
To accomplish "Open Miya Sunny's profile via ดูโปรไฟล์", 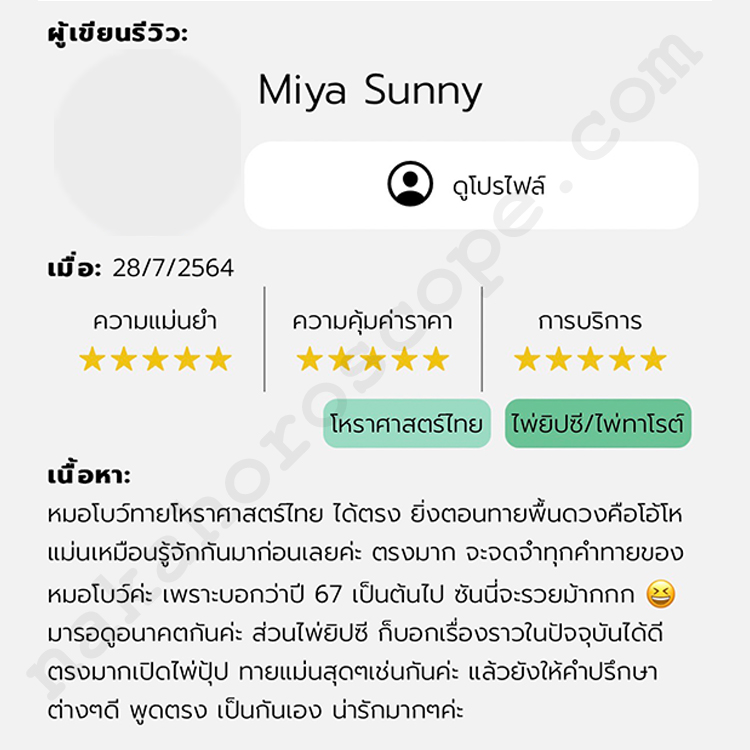I will pyautogui.click(x=471, y=185).
